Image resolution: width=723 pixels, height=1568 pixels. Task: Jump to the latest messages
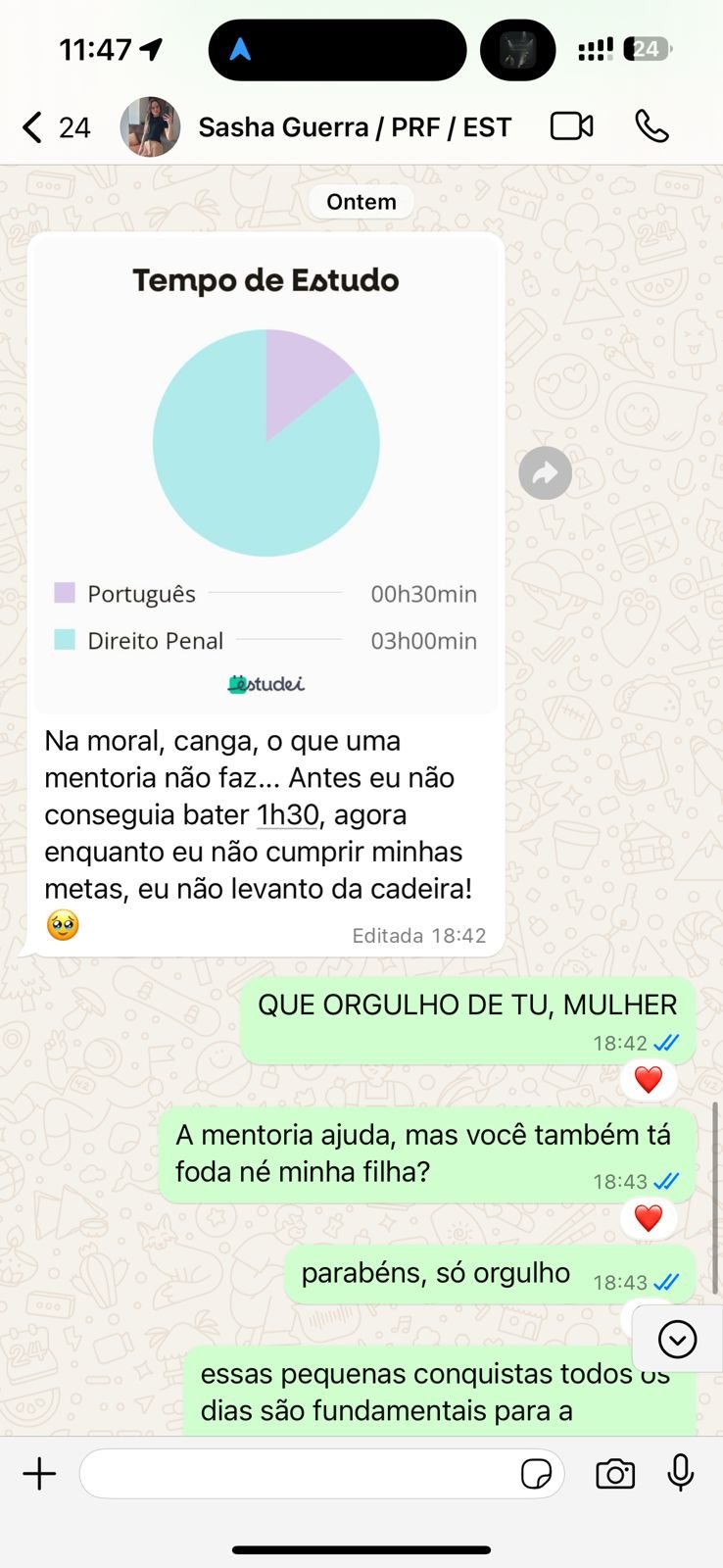click(677, 1339)
